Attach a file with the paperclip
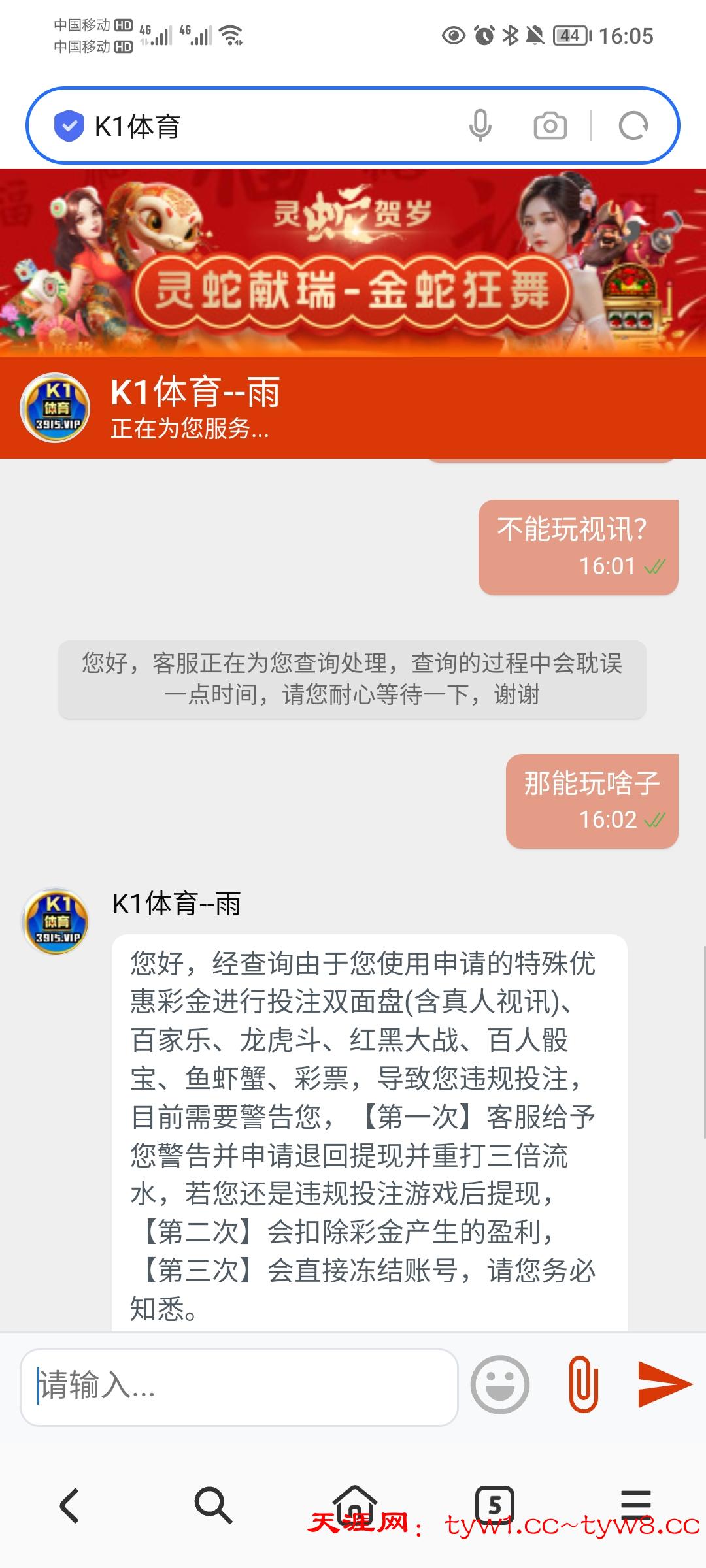Screen dimensions: 706x1568 point(583,1384)
